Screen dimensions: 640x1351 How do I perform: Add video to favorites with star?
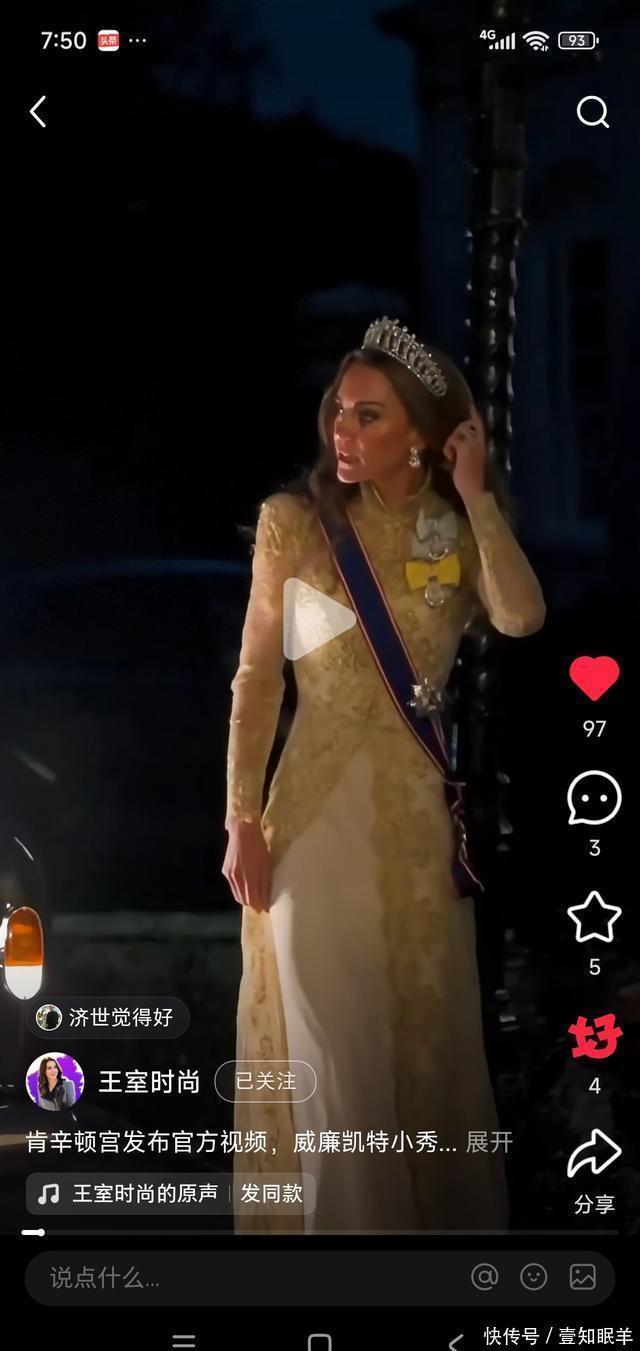click(x=594, y=917)
